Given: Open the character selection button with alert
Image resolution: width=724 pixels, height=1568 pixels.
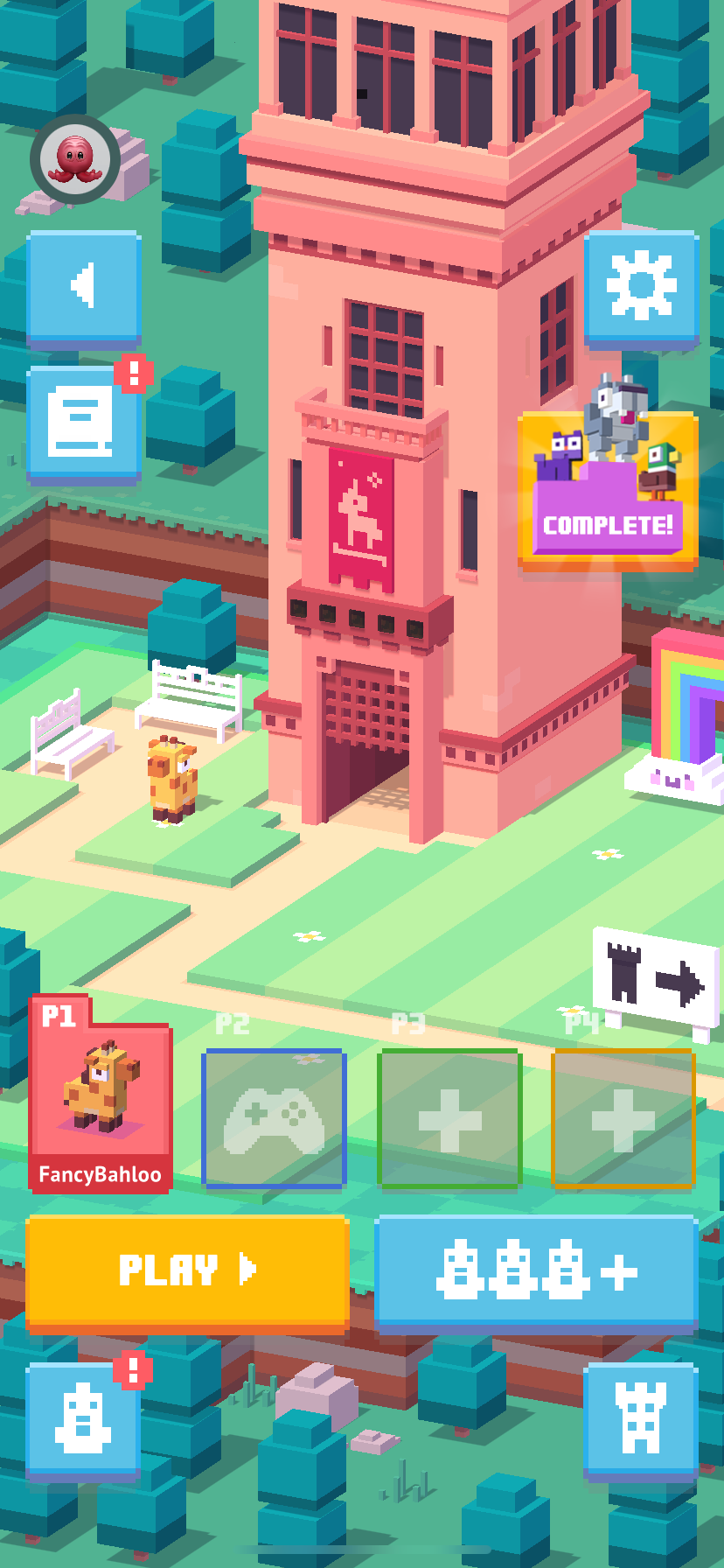Looking at the screenshot, I should coord(84,1418).
